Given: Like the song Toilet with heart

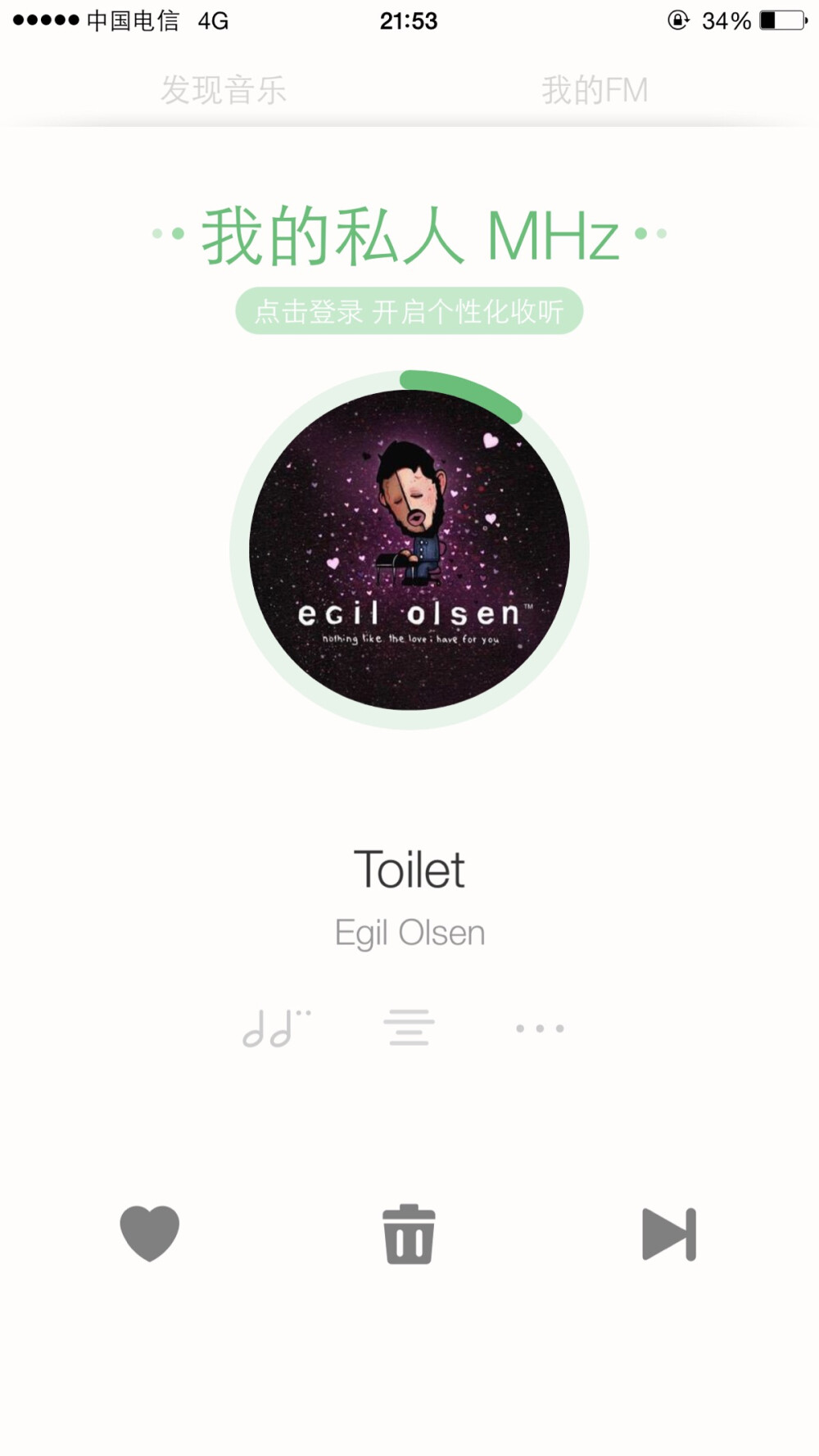Looking at the screenshot, I should pos(149,1233).
